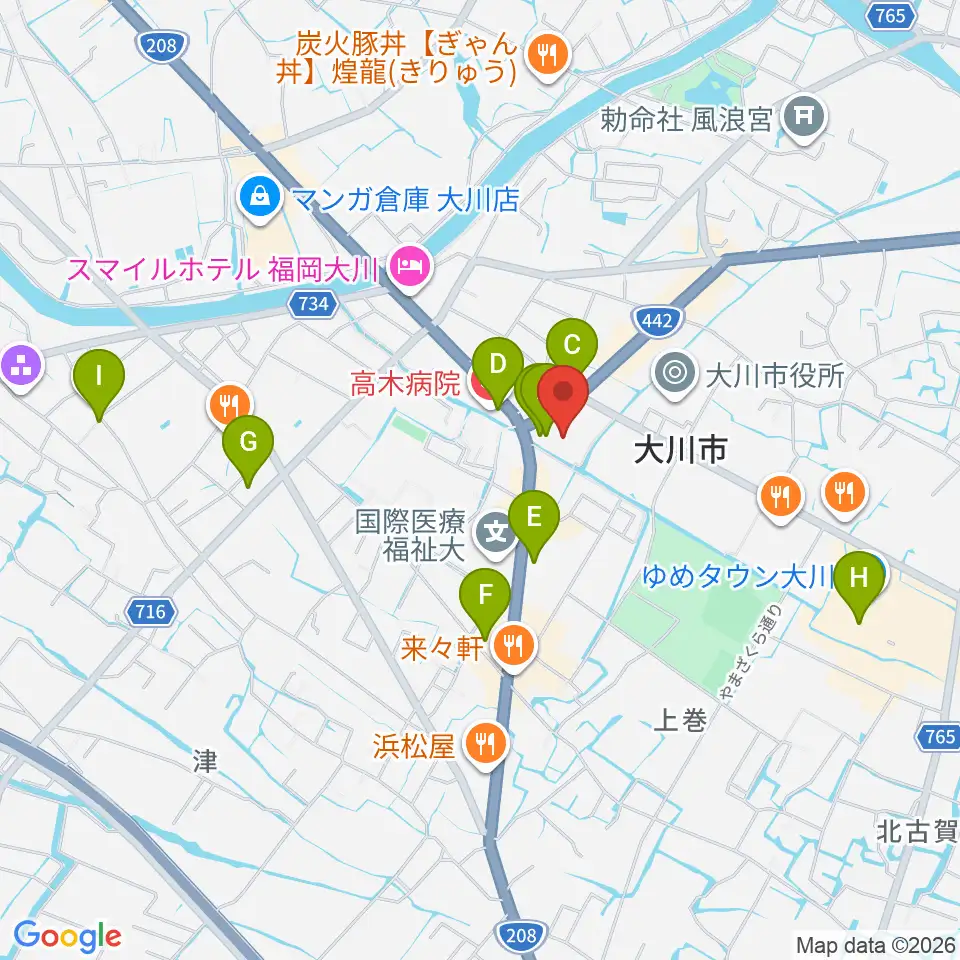Open the 浜松屋 restaurant pin
Screen dimensions: 960x960
(x=486, y=745)
